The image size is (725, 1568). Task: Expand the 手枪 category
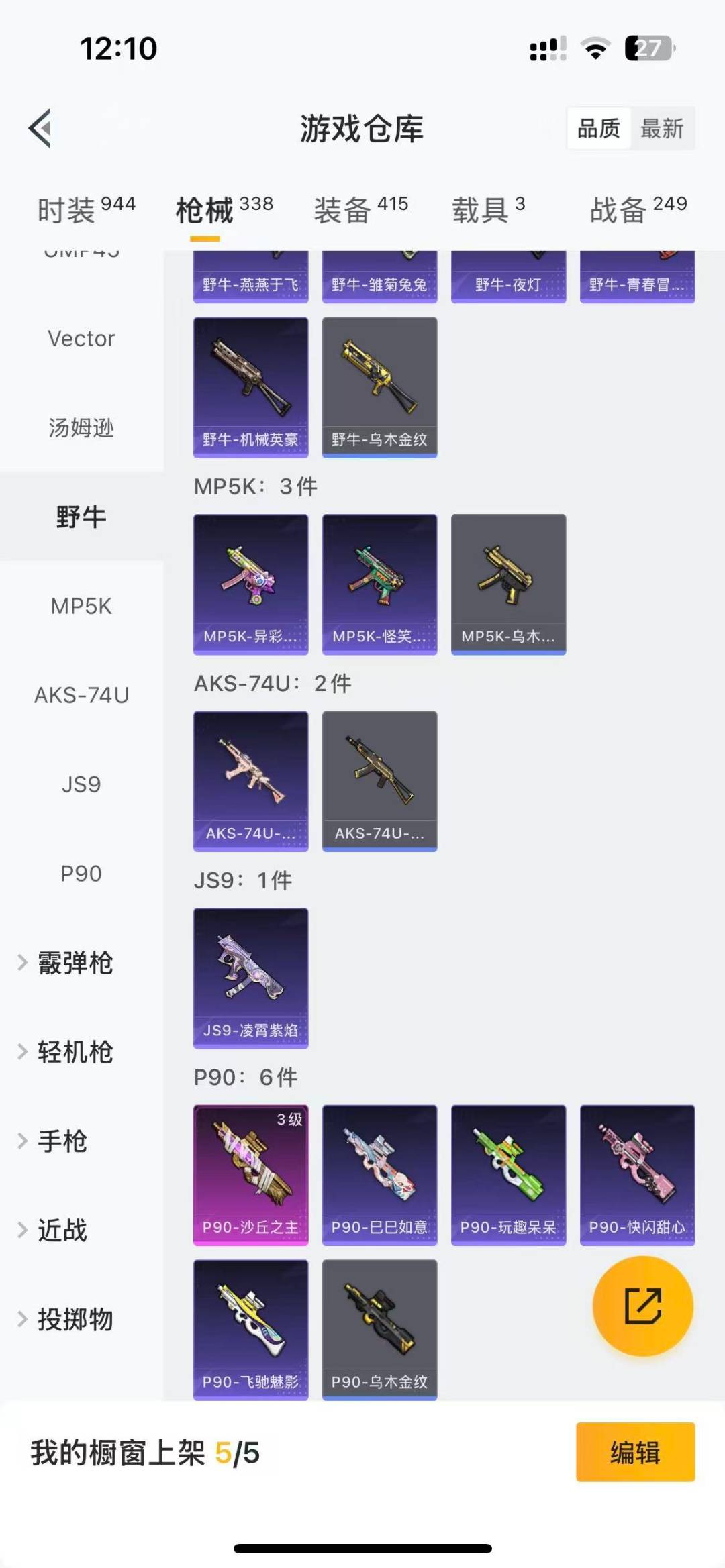click(62, 1141)
